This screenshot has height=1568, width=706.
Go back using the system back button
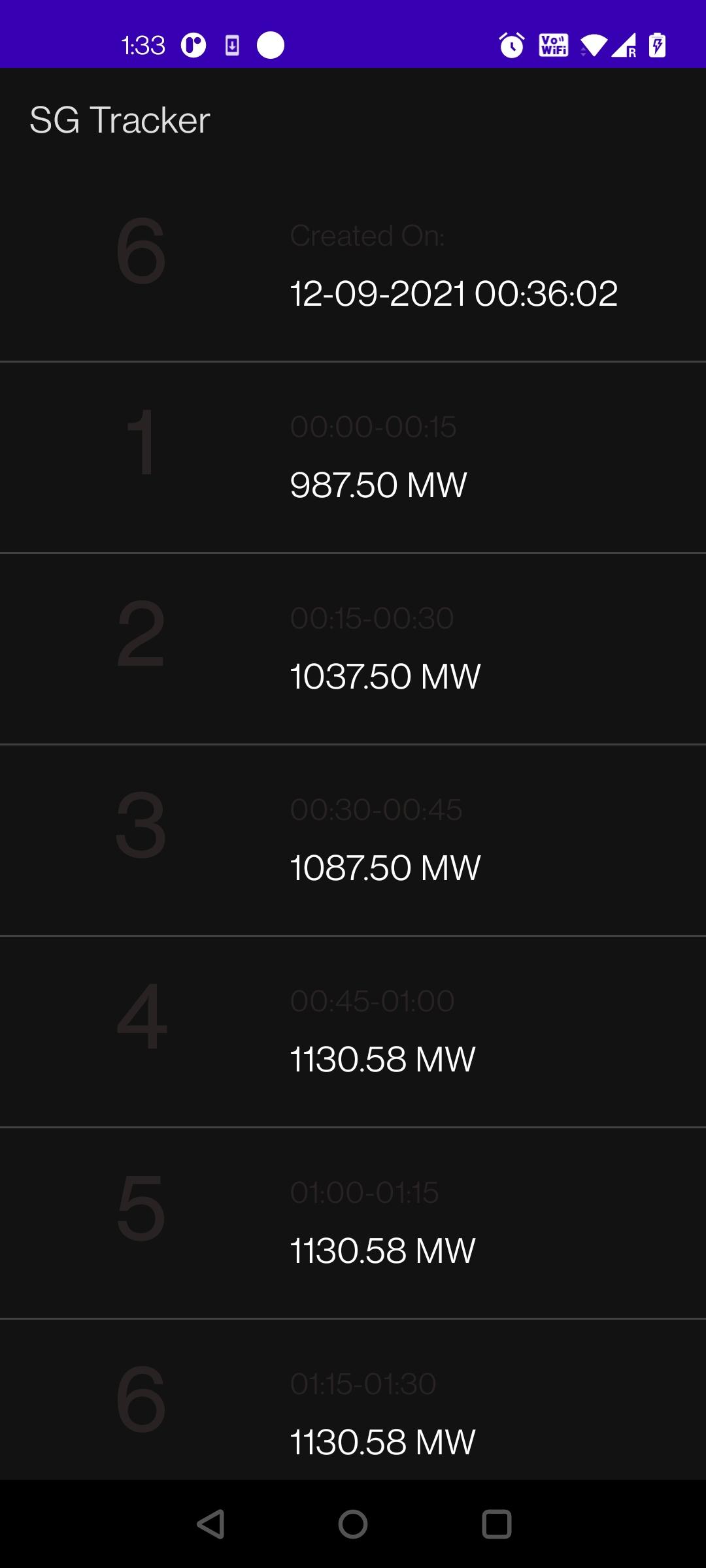tap(210, 1524)
